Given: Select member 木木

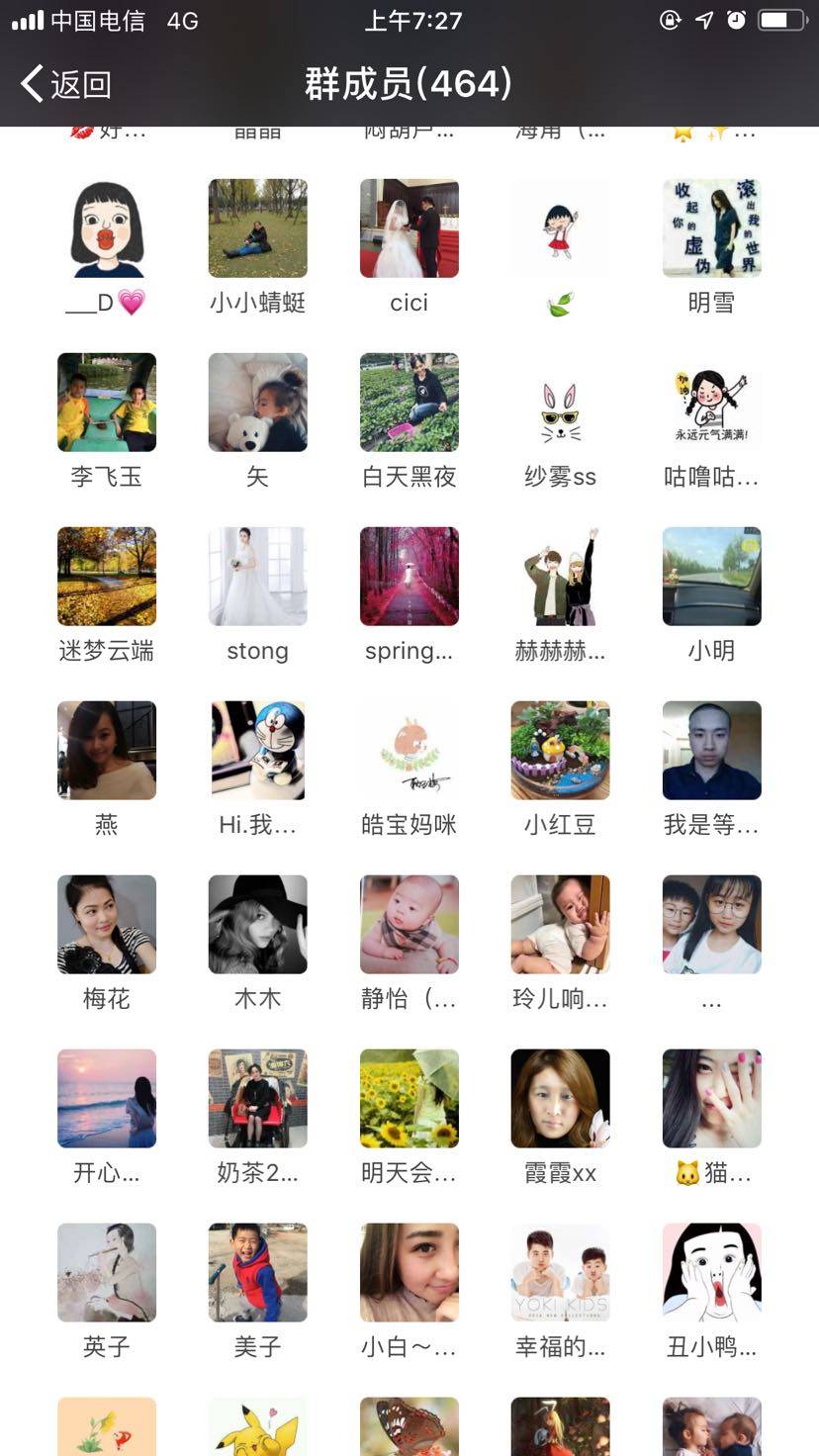Looking at the screenshot, I should (257, 925).
